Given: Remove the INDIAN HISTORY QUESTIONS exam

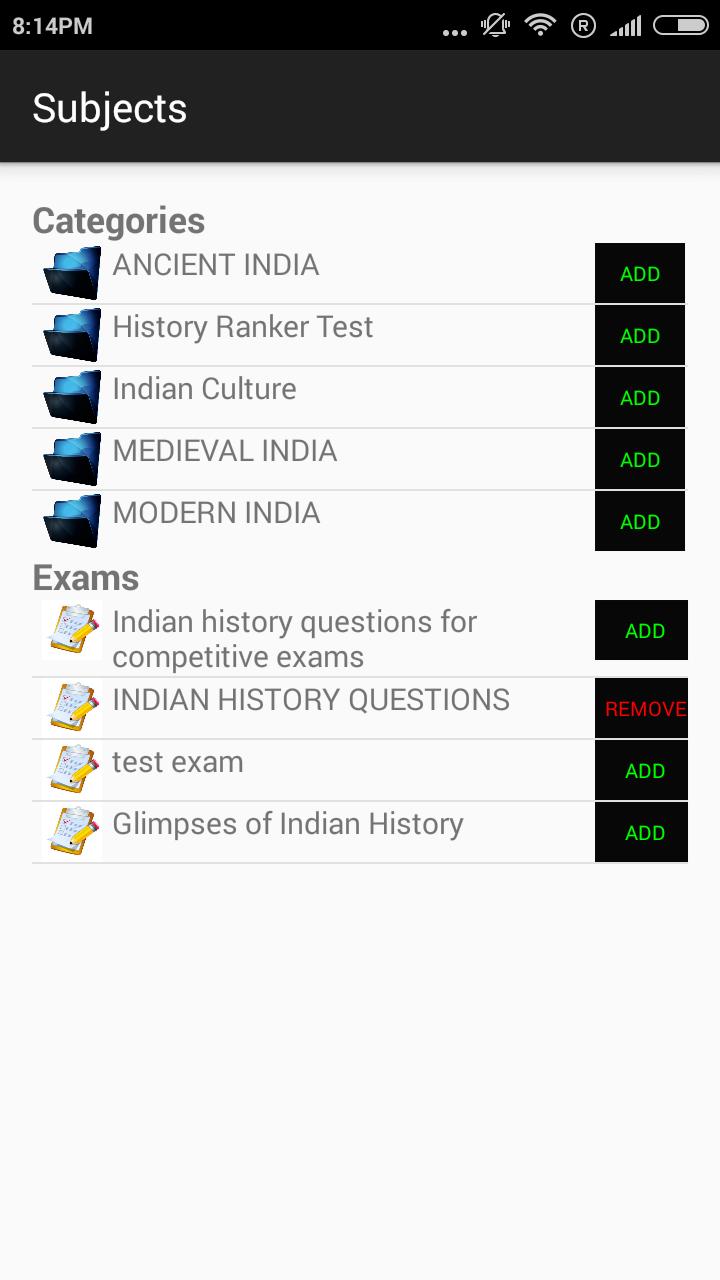Looking at the screenshot, I should [644, 709].
